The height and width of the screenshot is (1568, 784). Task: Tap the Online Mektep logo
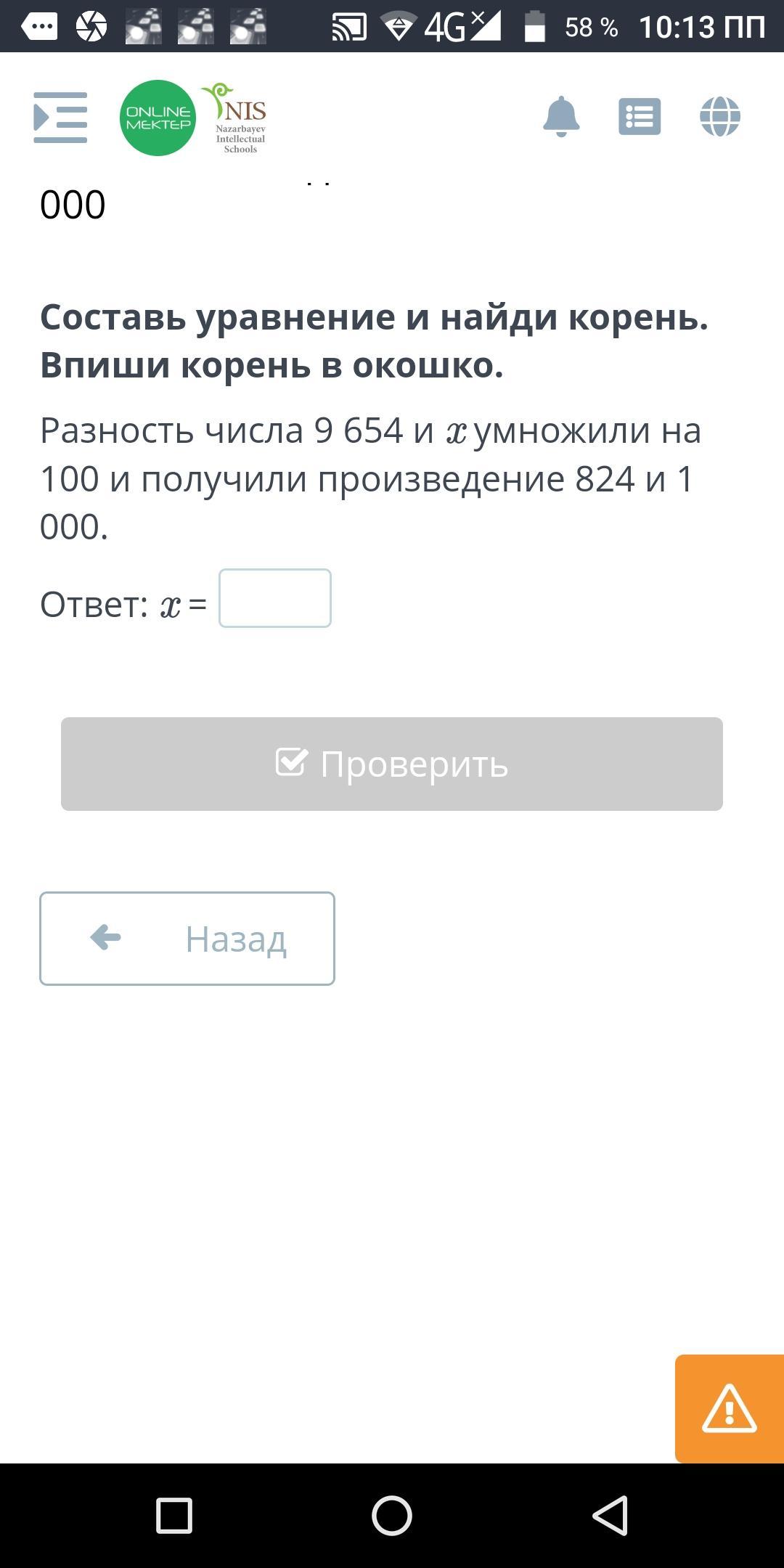[x=158, y=118]
